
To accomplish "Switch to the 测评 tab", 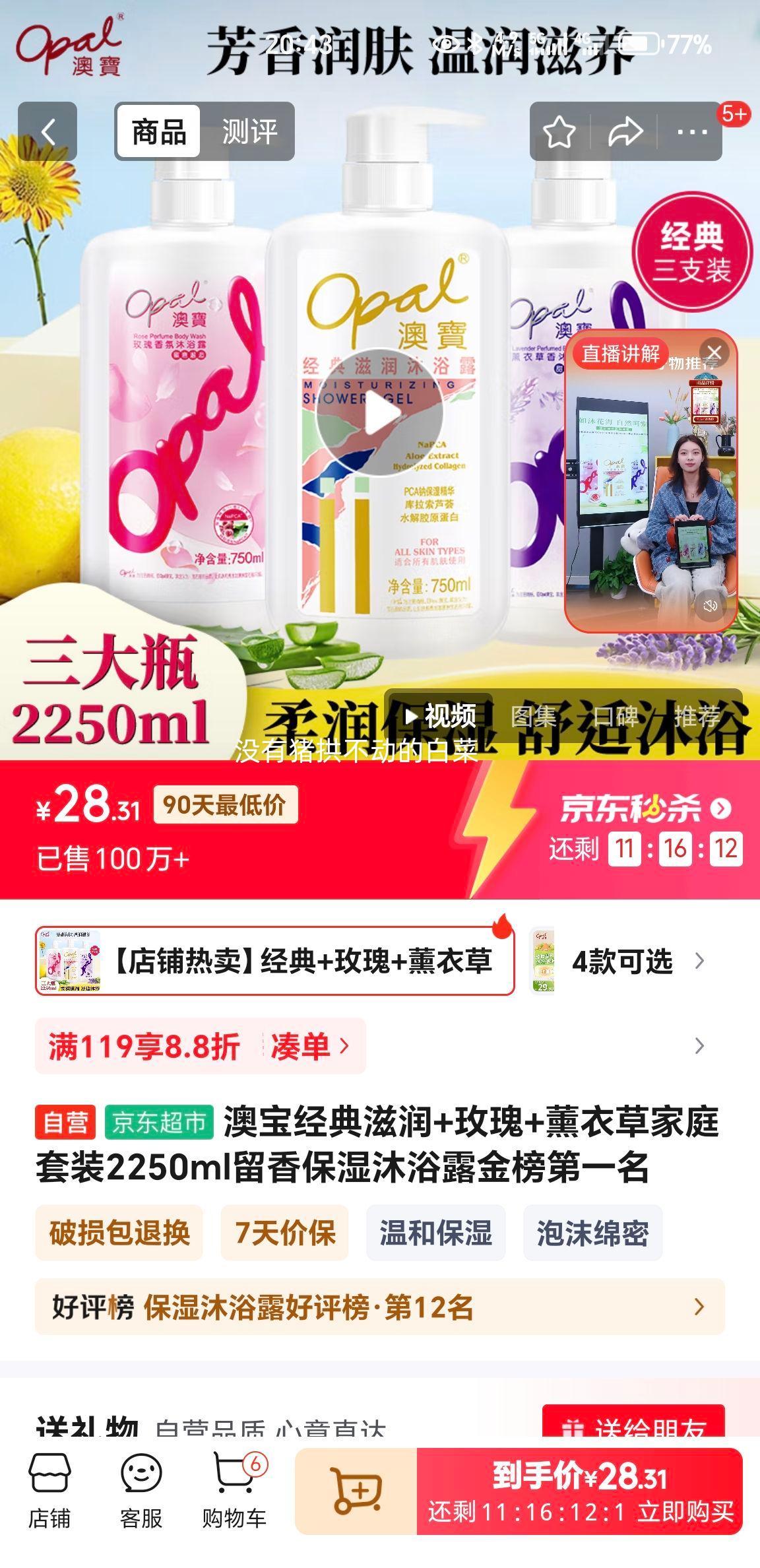I will click(x=249, y=131).
